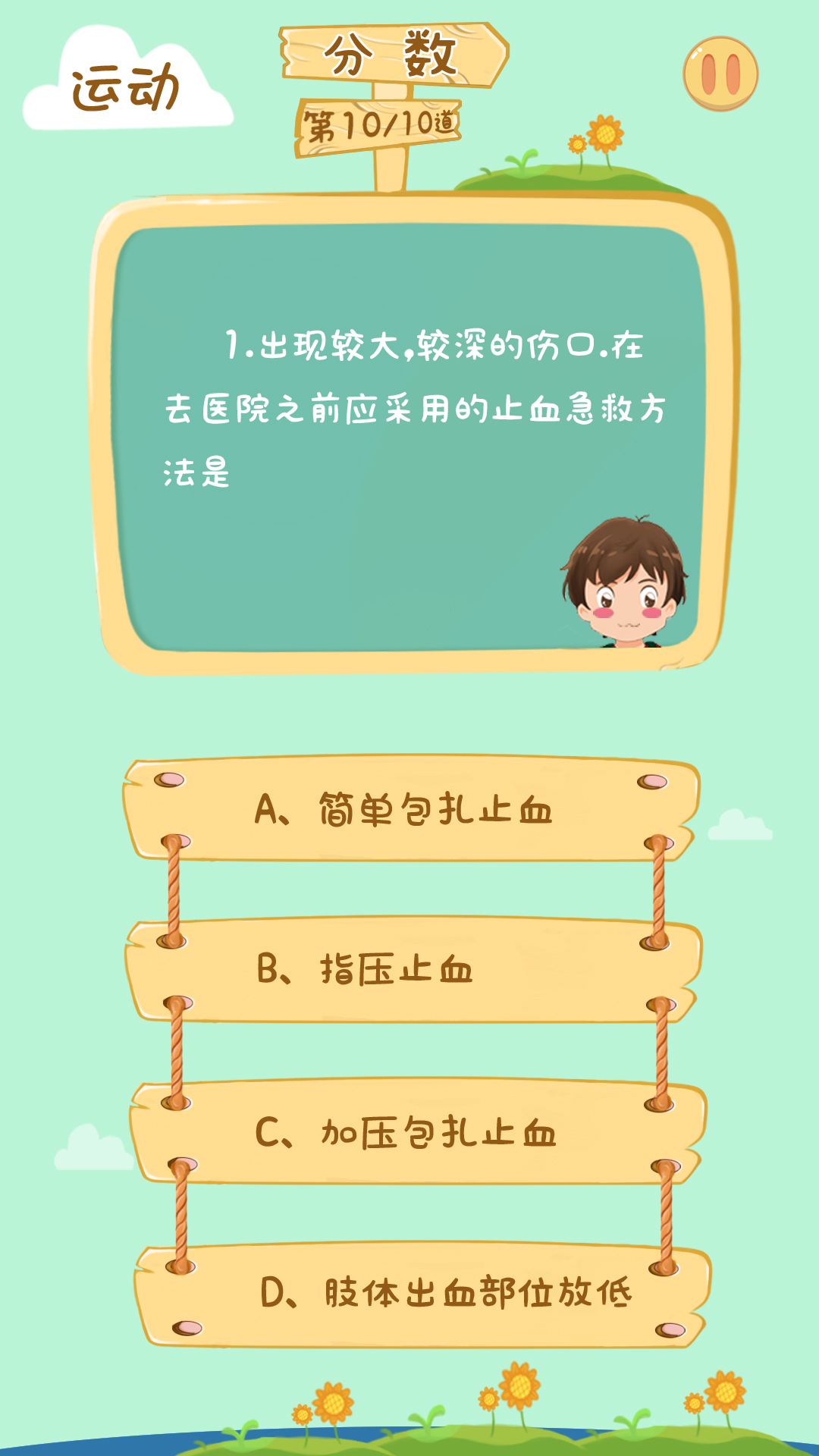819x1456 pixels.
Task: Pick answer C、加压包扎止血
Action: (409, 1132)
